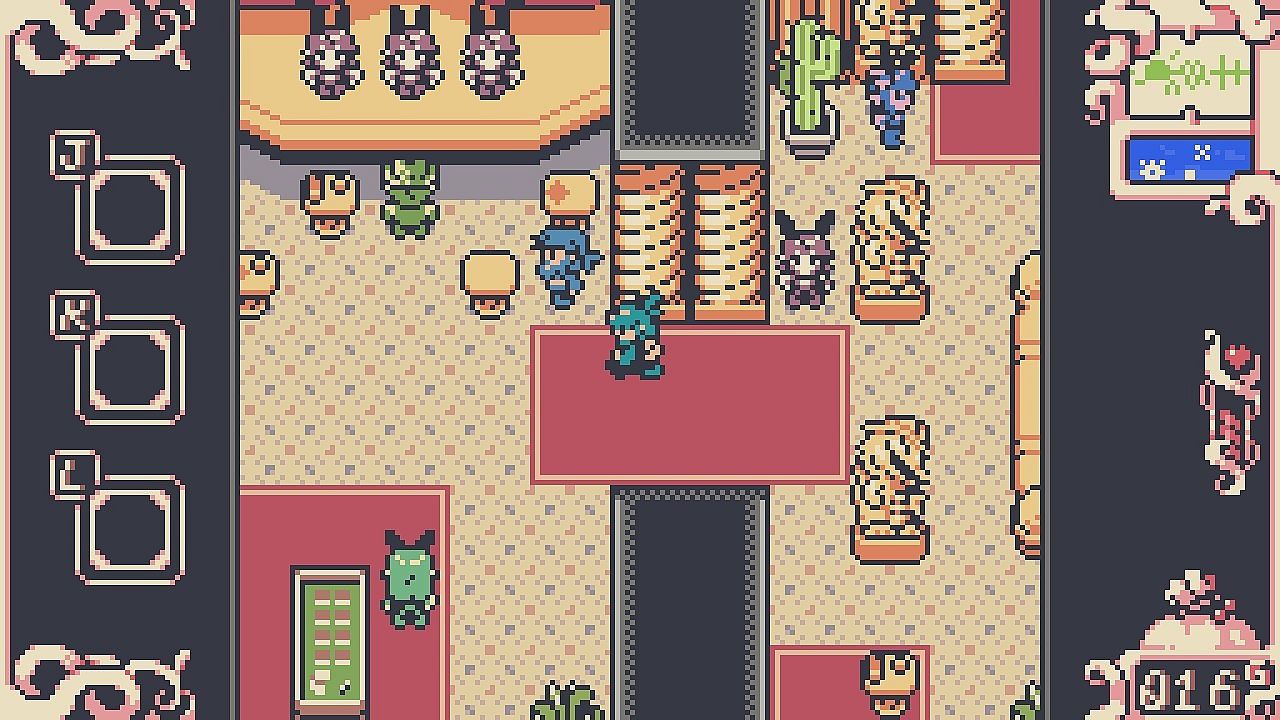
Task: Activate the L item slot
Action: (131, 529)
